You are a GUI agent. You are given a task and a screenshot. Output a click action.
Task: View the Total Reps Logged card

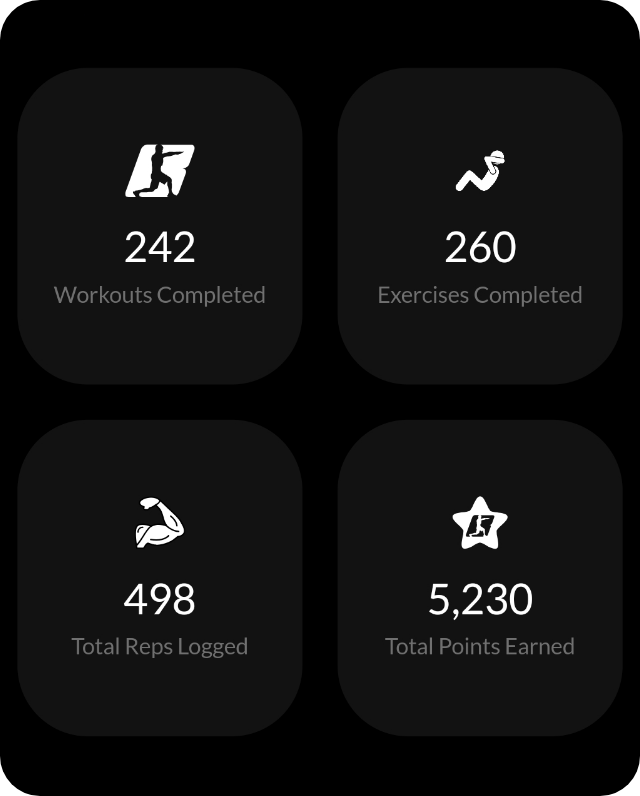click(160, 578)
